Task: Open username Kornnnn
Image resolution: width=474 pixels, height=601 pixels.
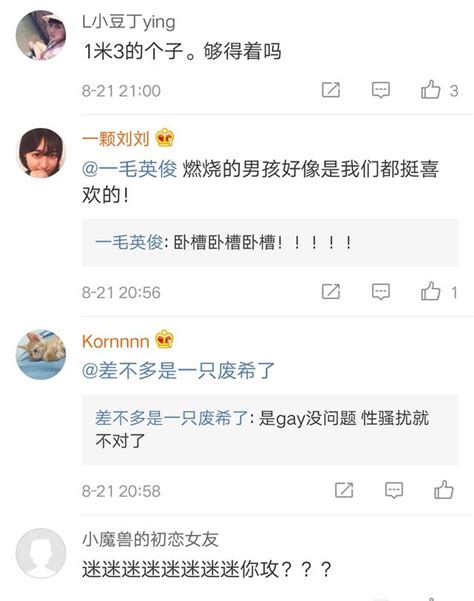Action: 115,341
